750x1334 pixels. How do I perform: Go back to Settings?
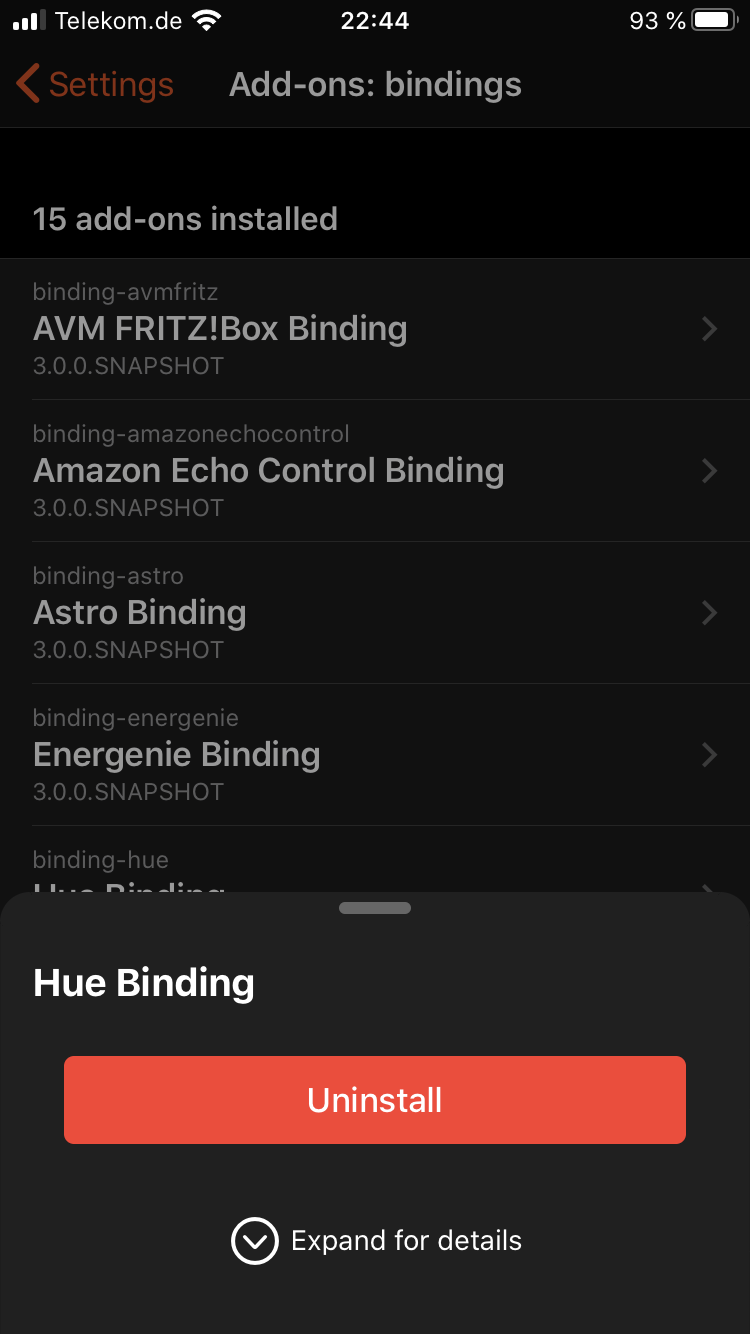95,85
